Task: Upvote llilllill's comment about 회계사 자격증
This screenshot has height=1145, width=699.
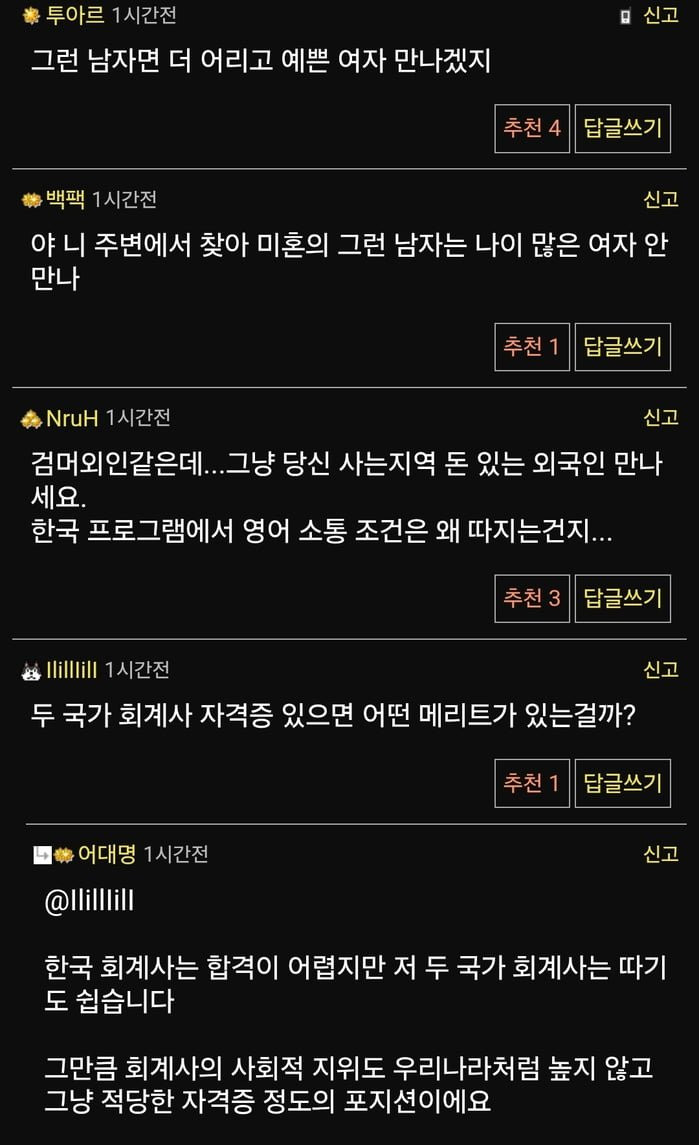Action: tap(532, 782)
